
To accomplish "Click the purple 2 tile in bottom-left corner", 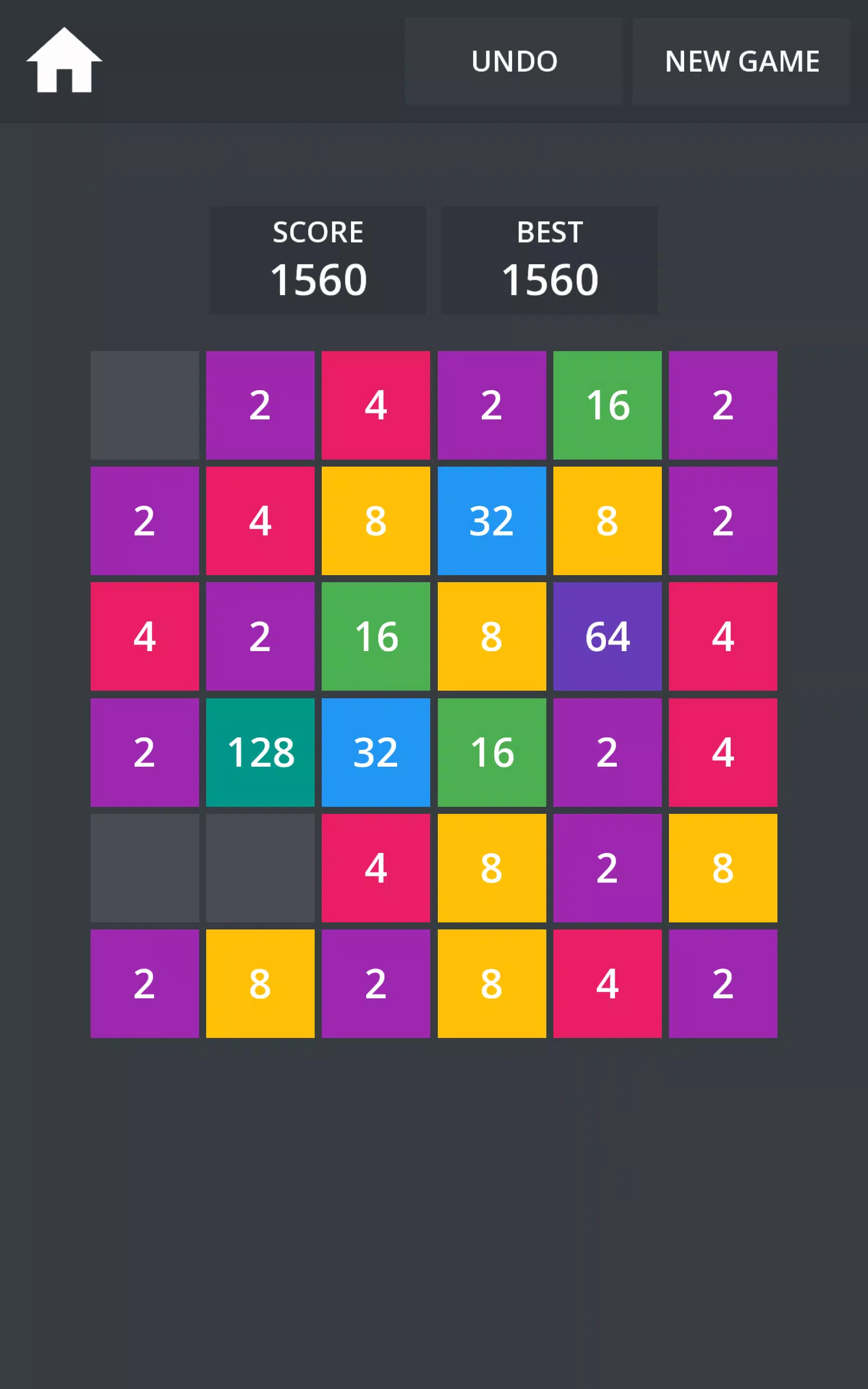I will click(145, 984).
